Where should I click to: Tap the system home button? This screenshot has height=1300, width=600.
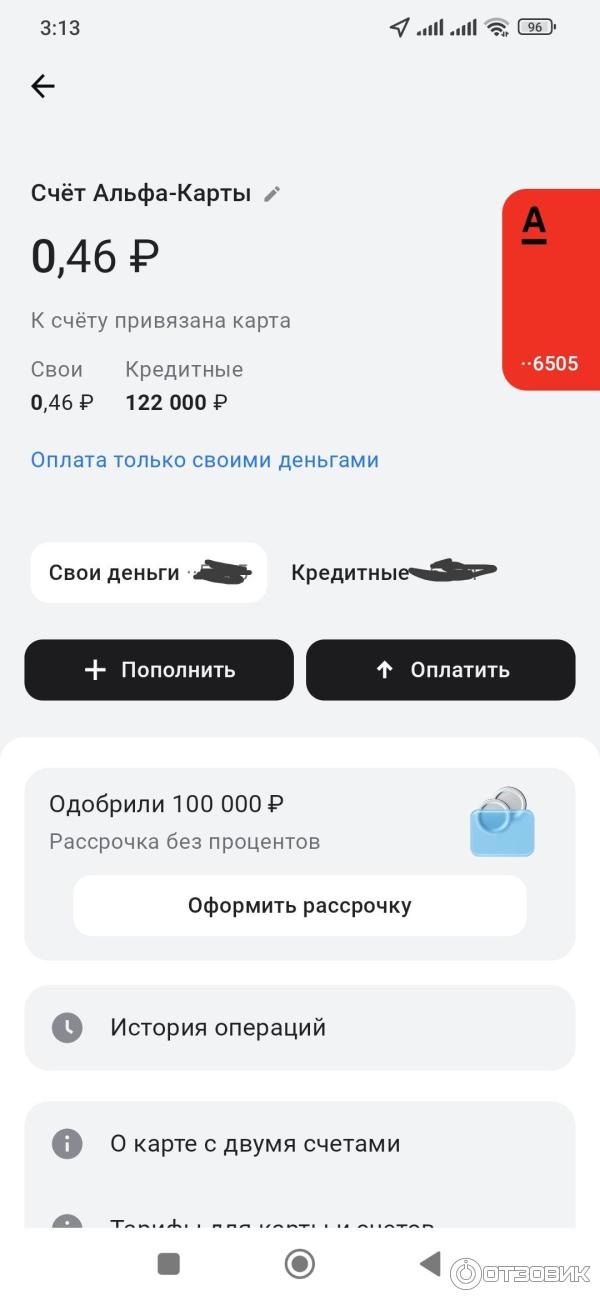pos(300,1264)
